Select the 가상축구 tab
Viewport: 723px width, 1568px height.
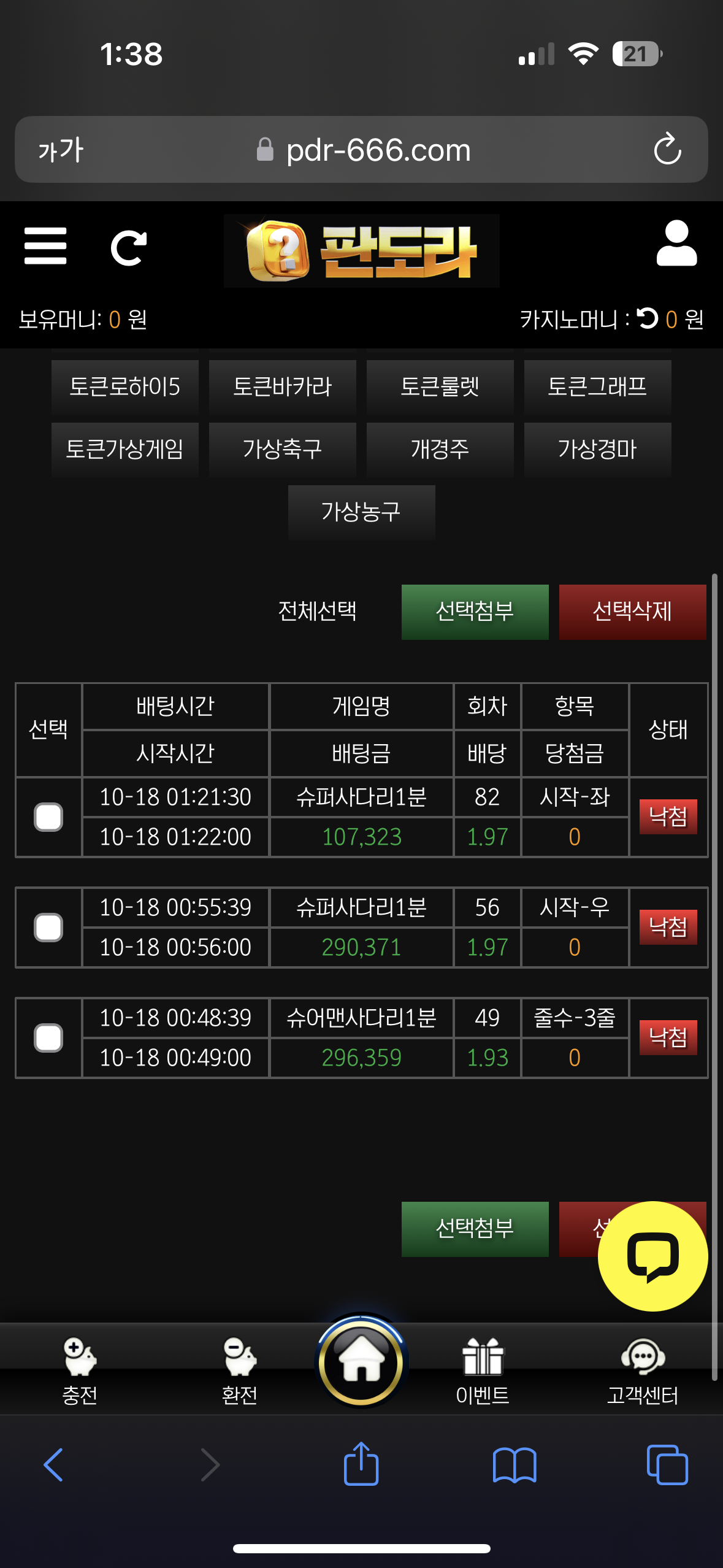coord(282,450)
